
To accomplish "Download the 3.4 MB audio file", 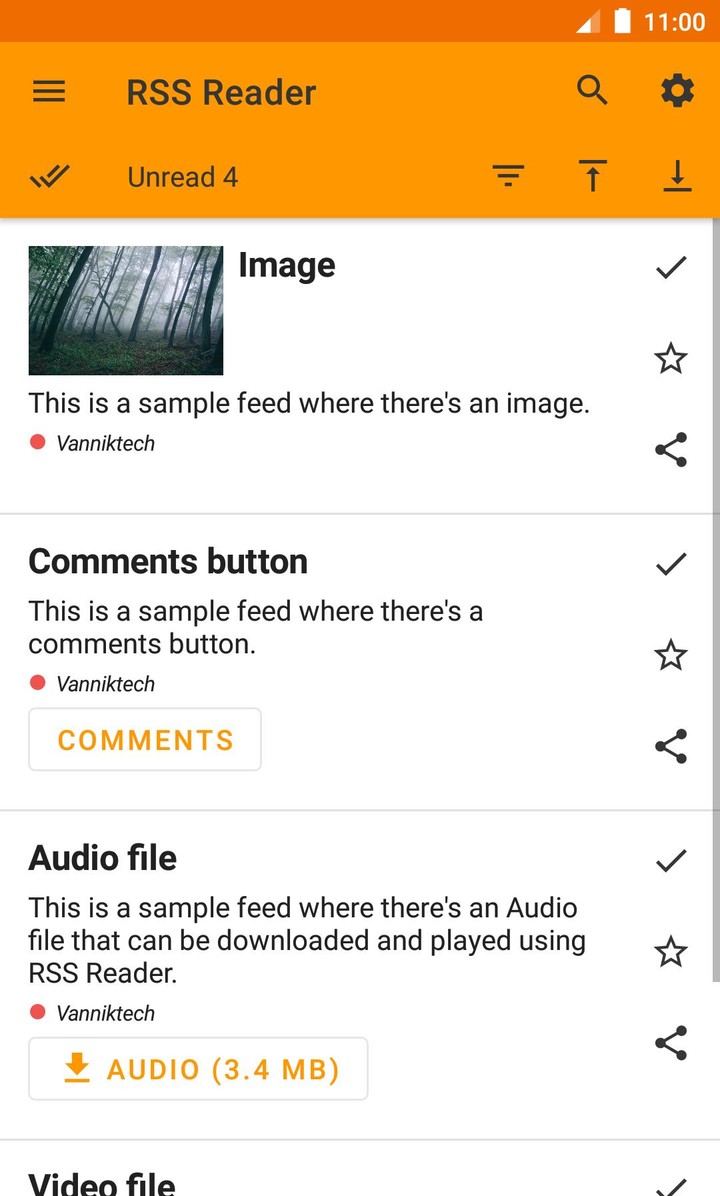I will pos(198,1069).
